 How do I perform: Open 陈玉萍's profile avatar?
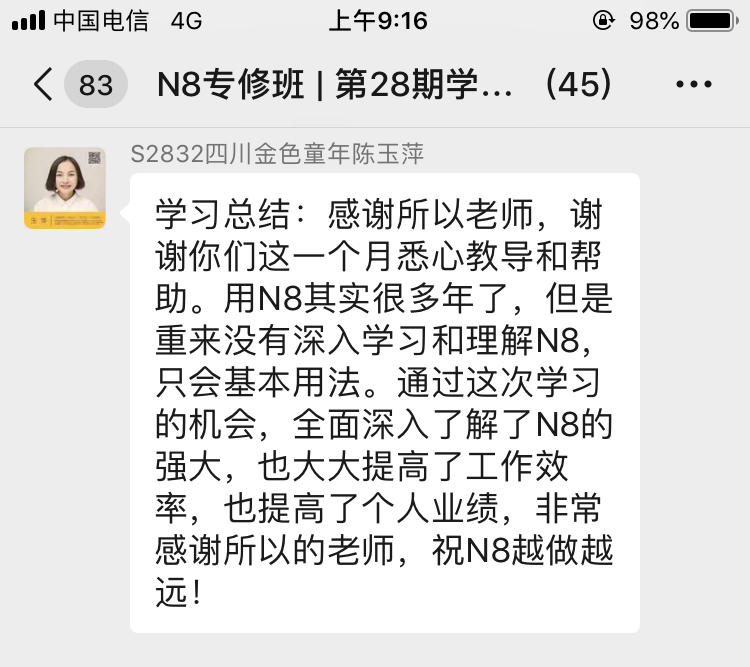coord(65,187)
